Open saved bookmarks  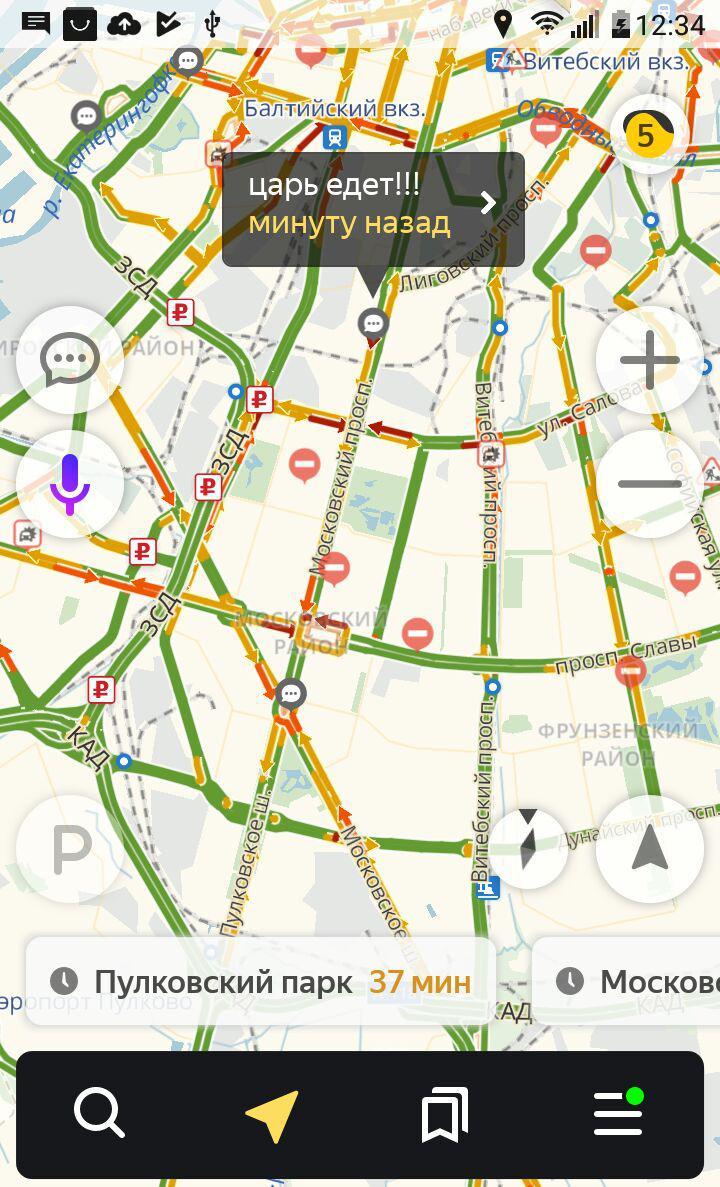(x=444, y=1114)
